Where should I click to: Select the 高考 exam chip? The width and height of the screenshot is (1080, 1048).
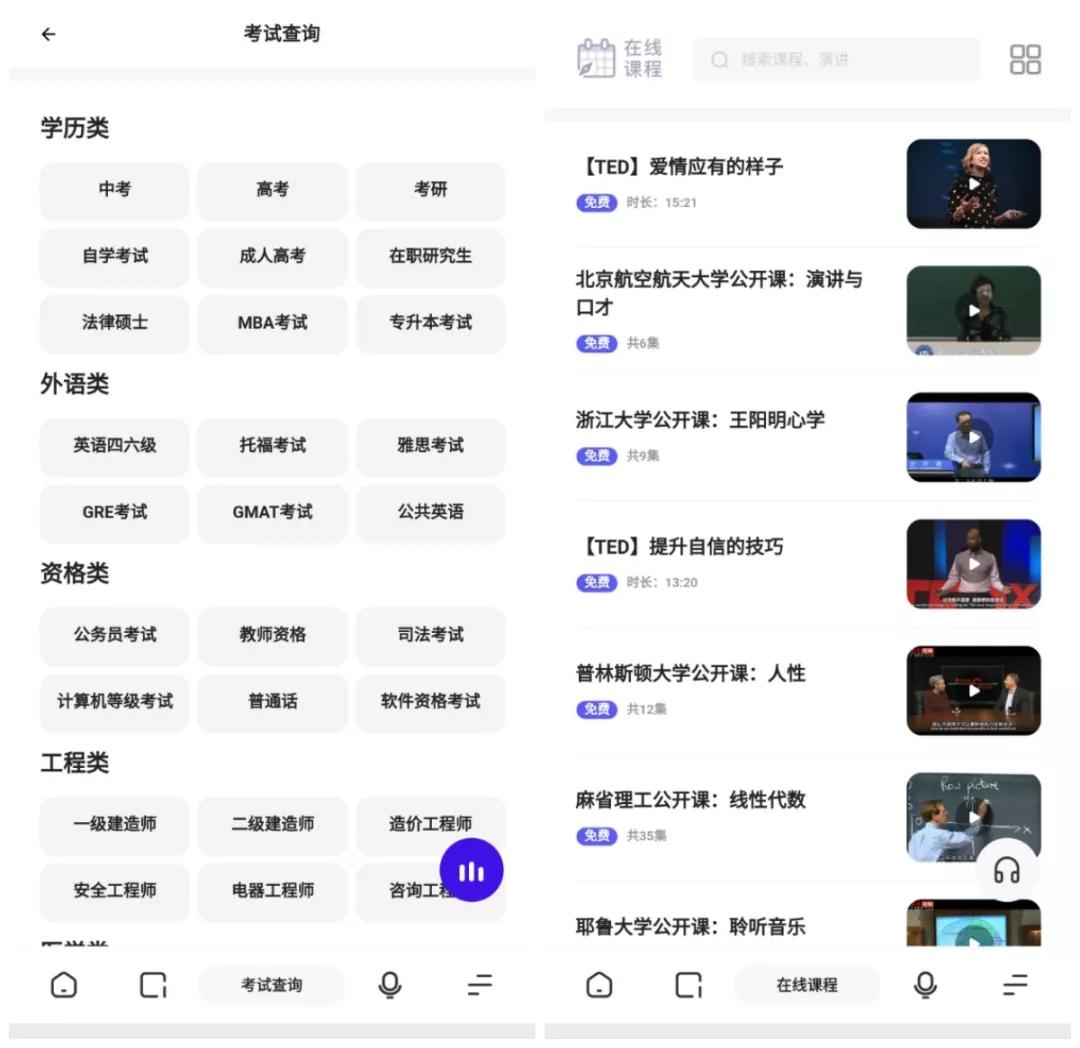[x=272, y=189]
